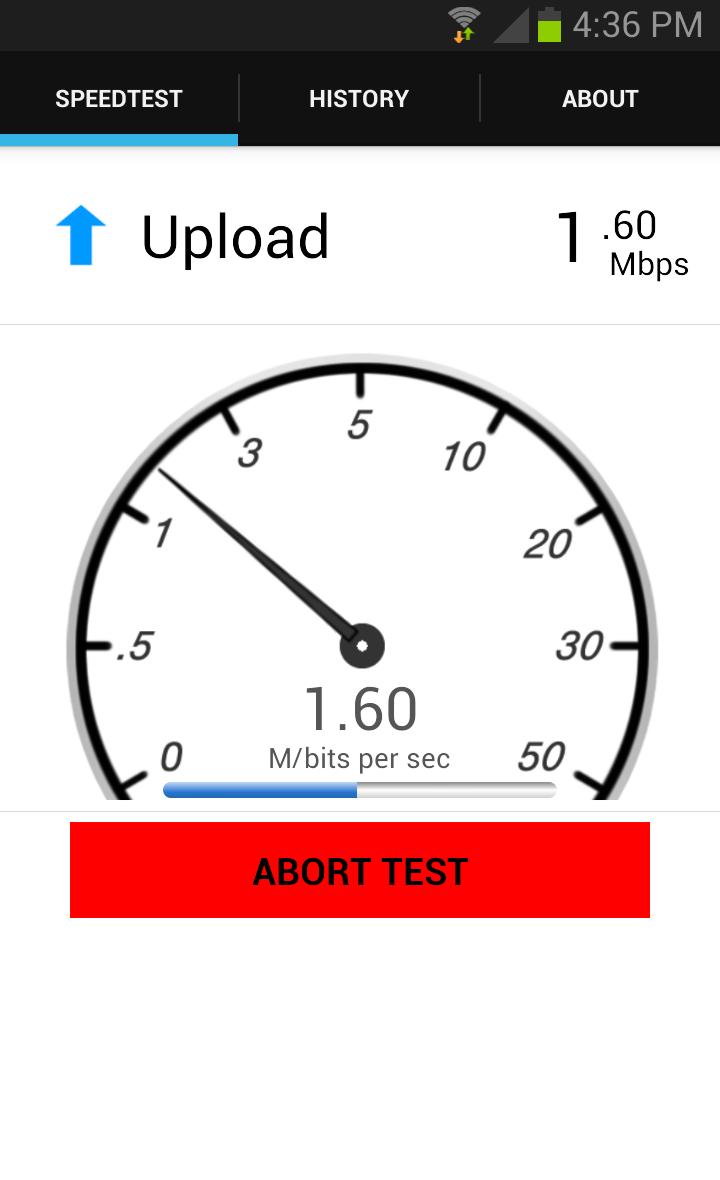The height and width of the screenshot is (1180, 720).
Task: Click the blue upload arrow icon
Action: (80, 236)
